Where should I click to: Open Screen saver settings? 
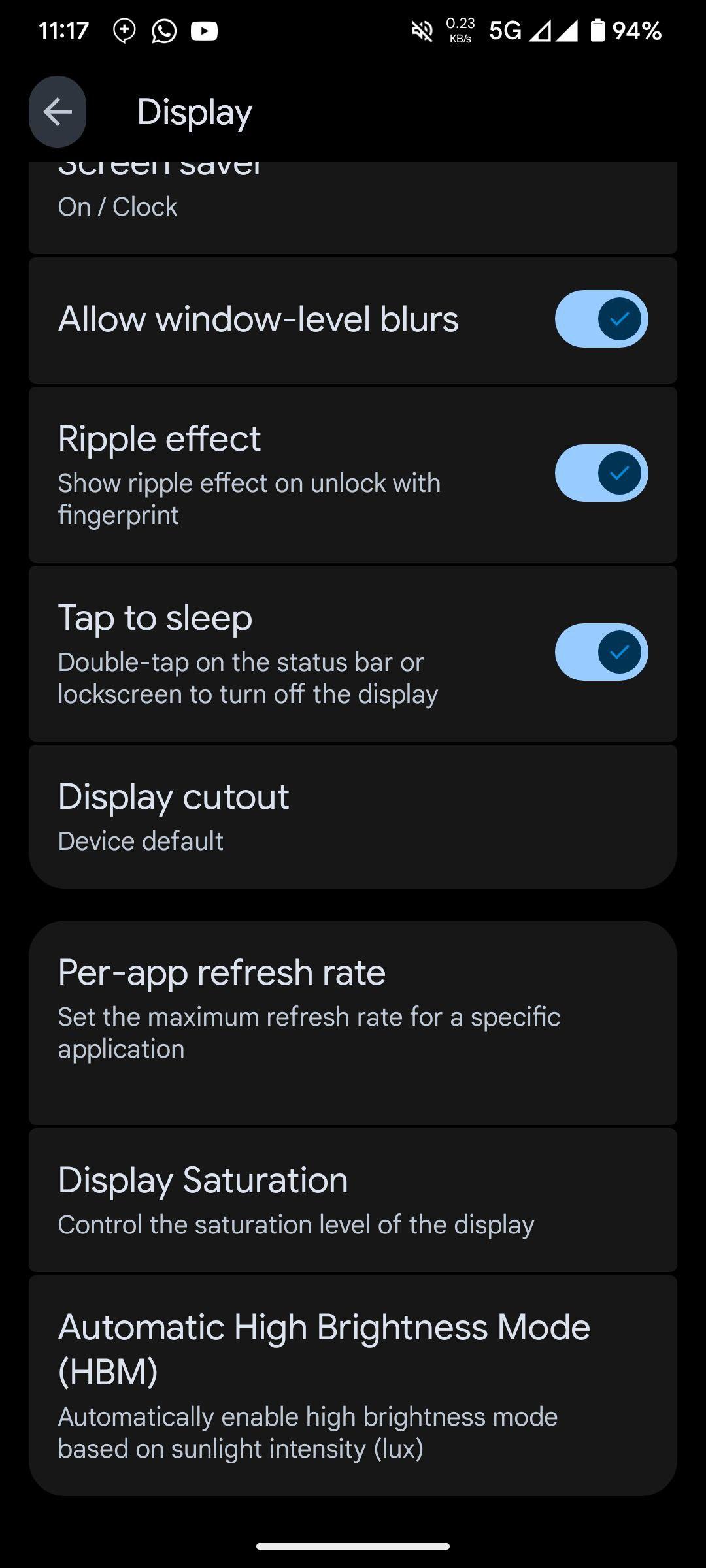point(353,208)
